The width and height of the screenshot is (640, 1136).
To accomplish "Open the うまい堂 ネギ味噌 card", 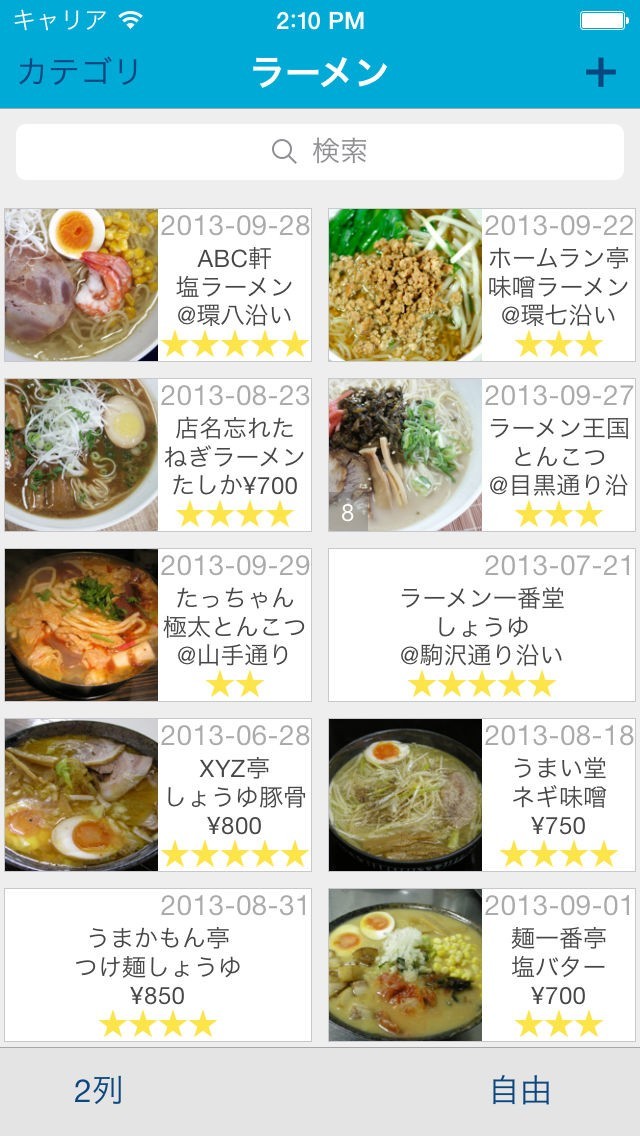I will [482, 795].
